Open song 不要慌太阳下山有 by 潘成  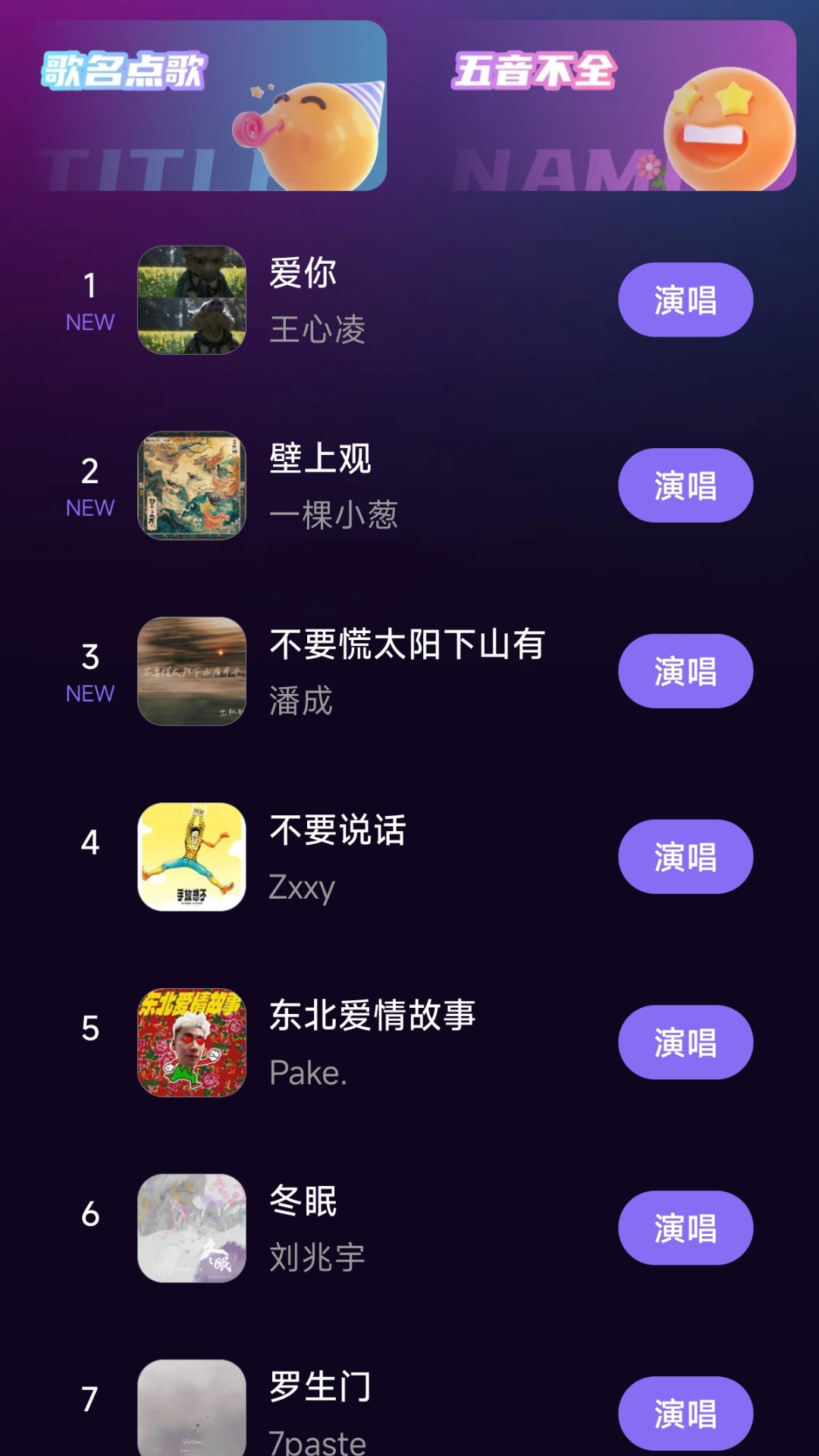pyautogui.click(x=379, y=672)
